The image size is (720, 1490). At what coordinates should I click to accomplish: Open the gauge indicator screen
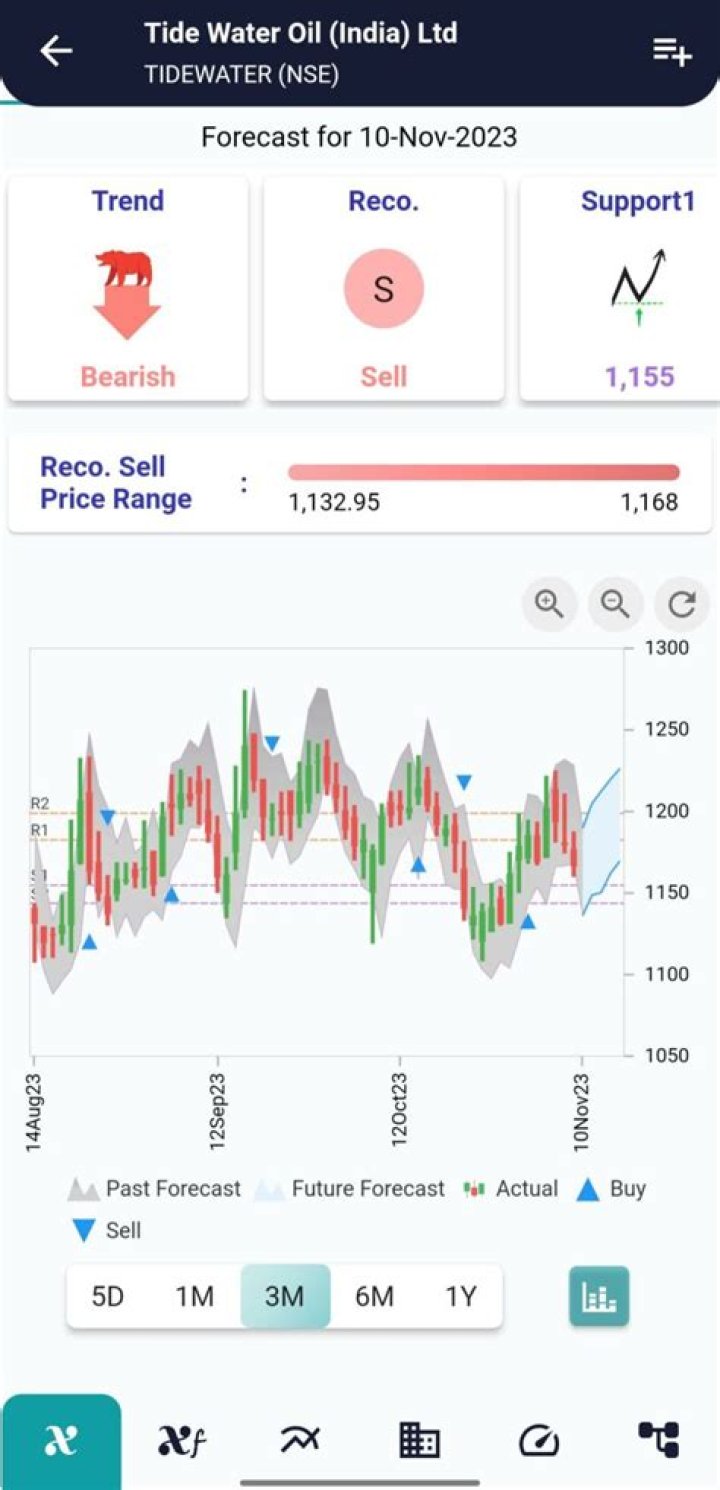coord(539,1438)
